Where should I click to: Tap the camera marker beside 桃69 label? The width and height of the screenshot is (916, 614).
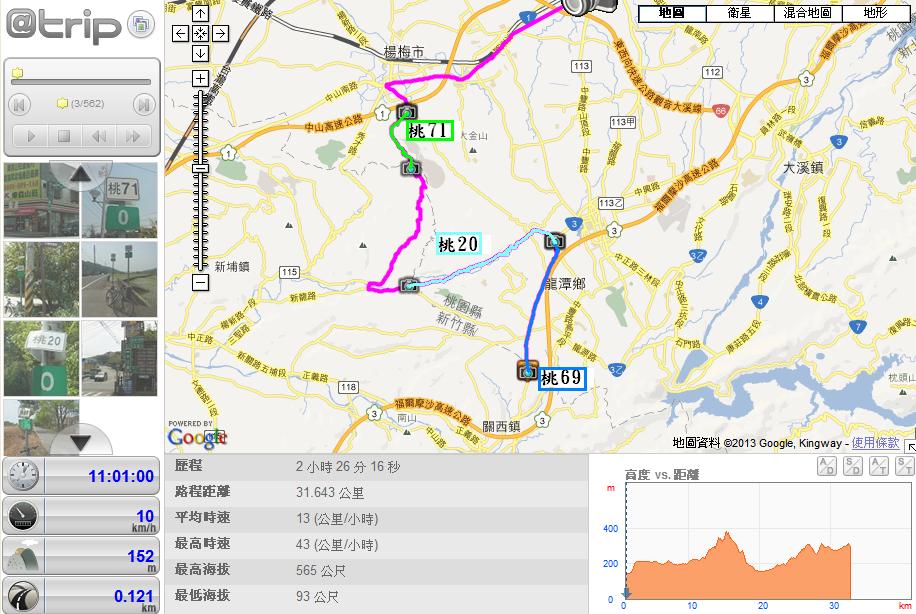click(526, 372)
